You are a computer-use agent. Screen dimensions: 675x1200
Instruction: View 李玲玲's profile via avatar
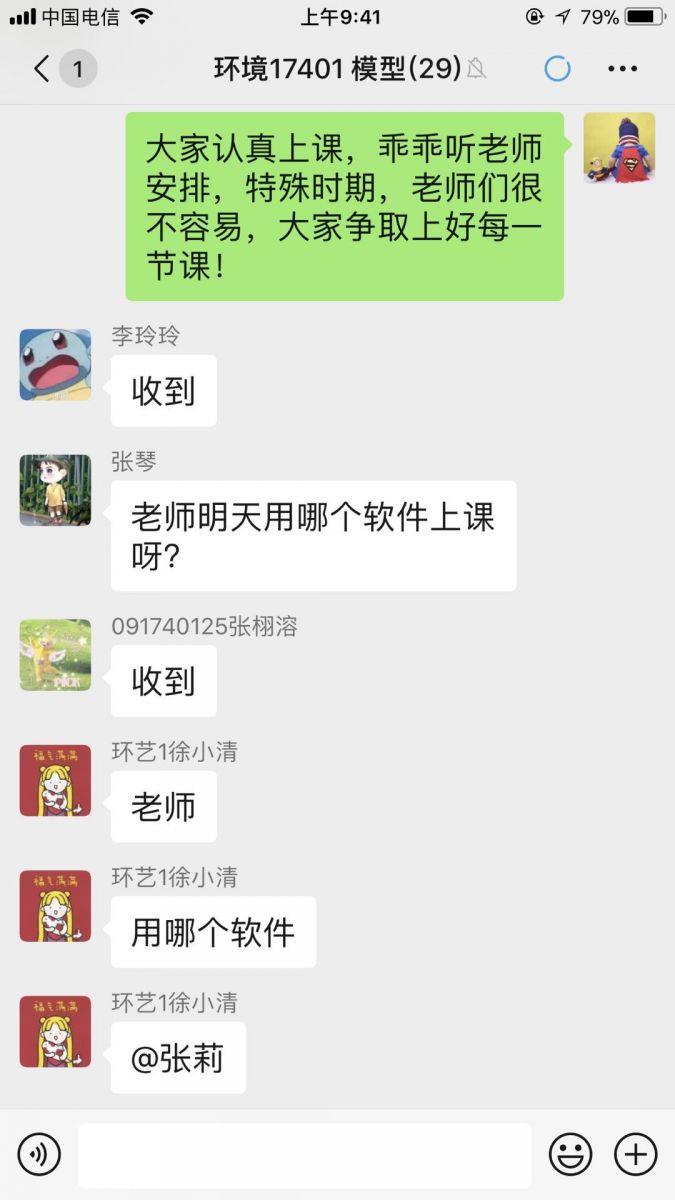[55, 365]
